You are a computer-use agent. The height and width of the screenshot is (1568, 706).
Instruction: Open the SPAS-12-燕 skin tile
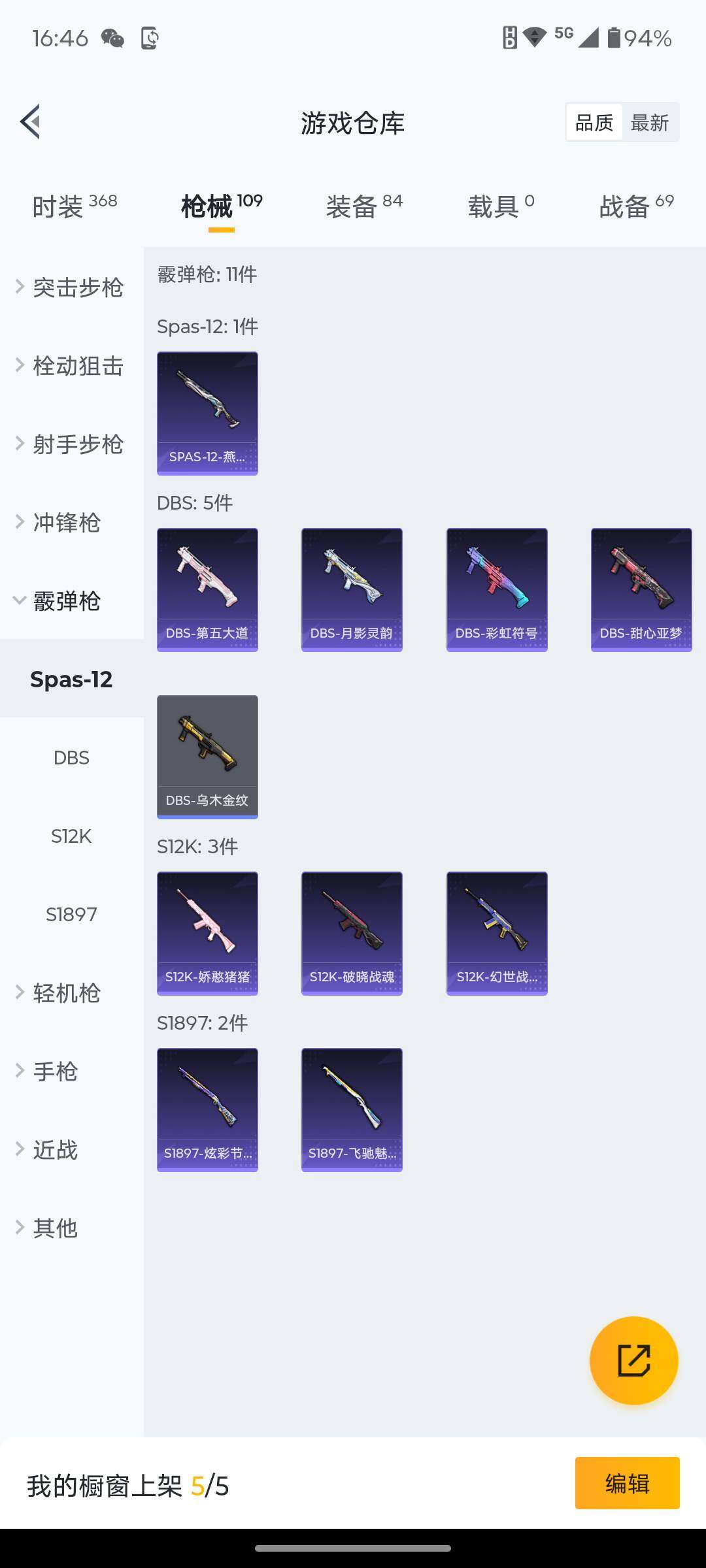[207, 413]
